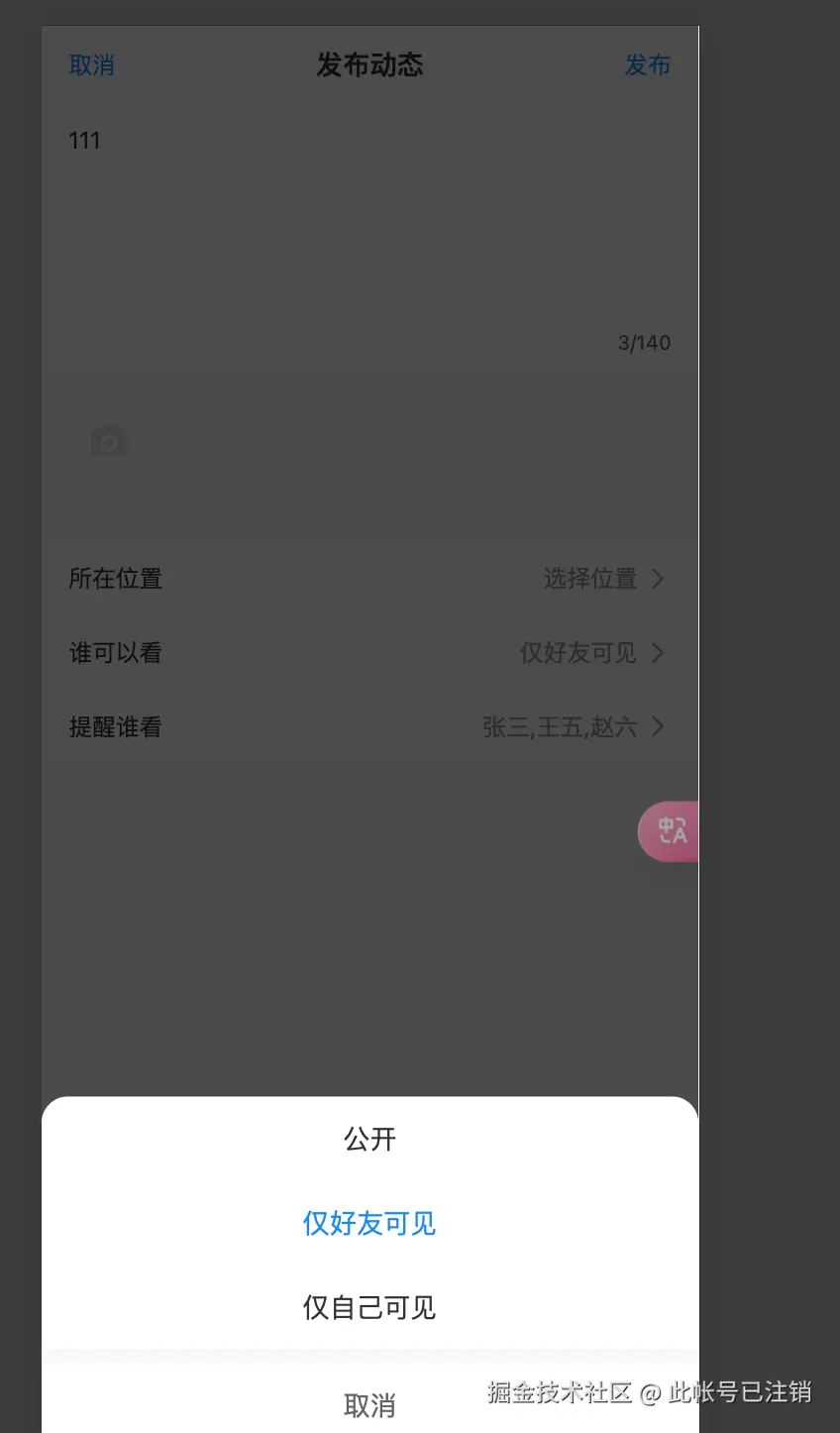Click the chevron next to 选择位置
The width and height of the screenshot is (840, 1433).
point(658,579)
